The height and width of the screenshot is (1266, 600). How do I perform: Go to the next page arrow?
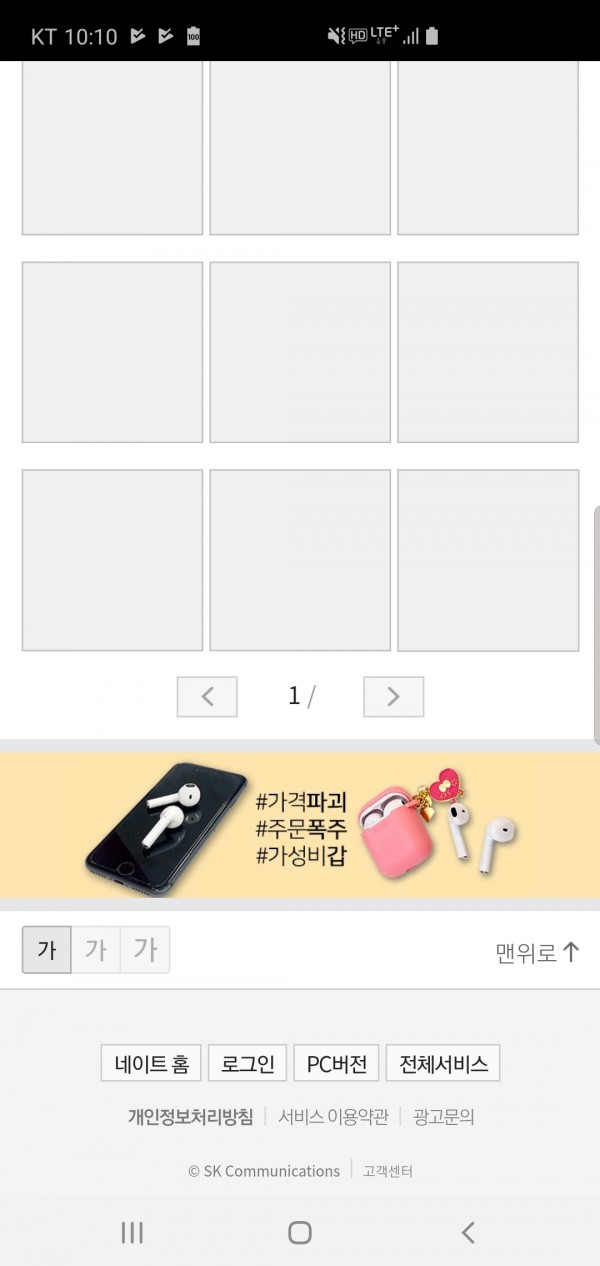point(393,697)
